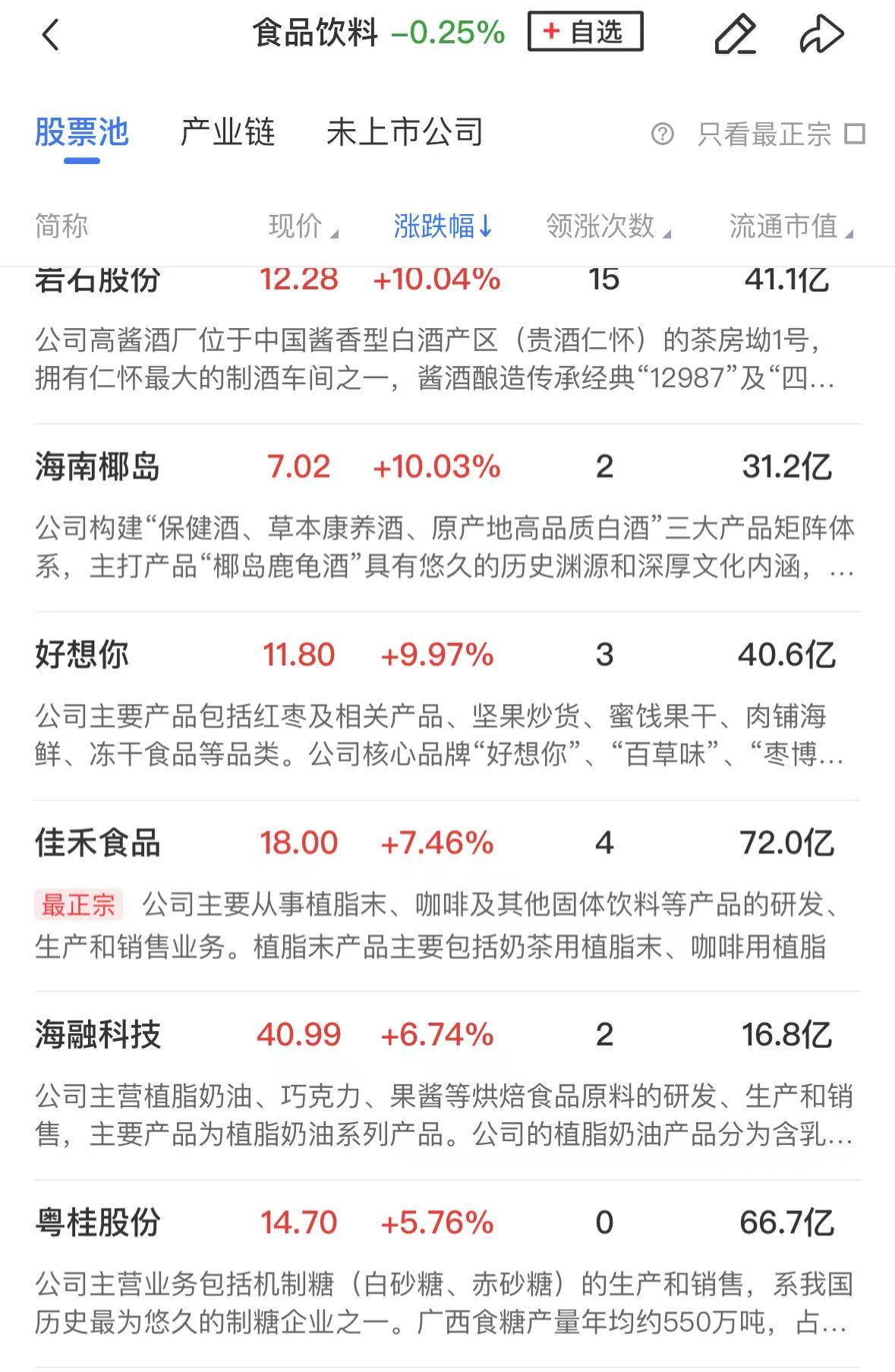Viewport: 895px width, 1372px height.
Task: Check the 只看最正宗 checkbox
Action: [x=856, y=134]
